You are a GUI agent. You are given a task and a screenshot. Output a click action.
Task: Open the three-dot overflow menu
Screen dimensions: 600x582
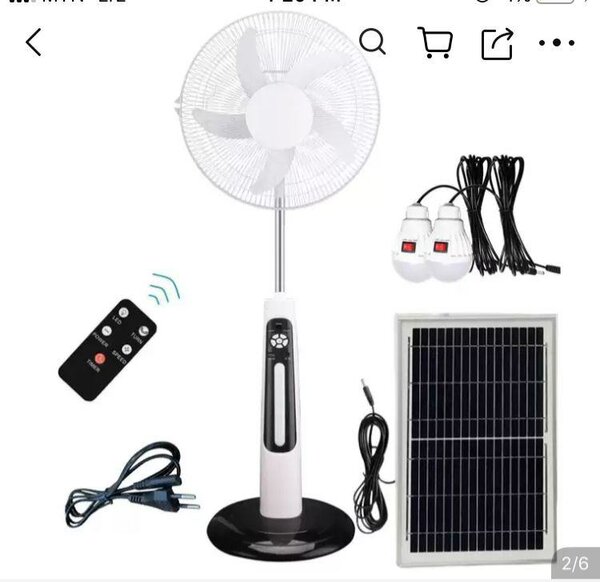pos(557,43)
